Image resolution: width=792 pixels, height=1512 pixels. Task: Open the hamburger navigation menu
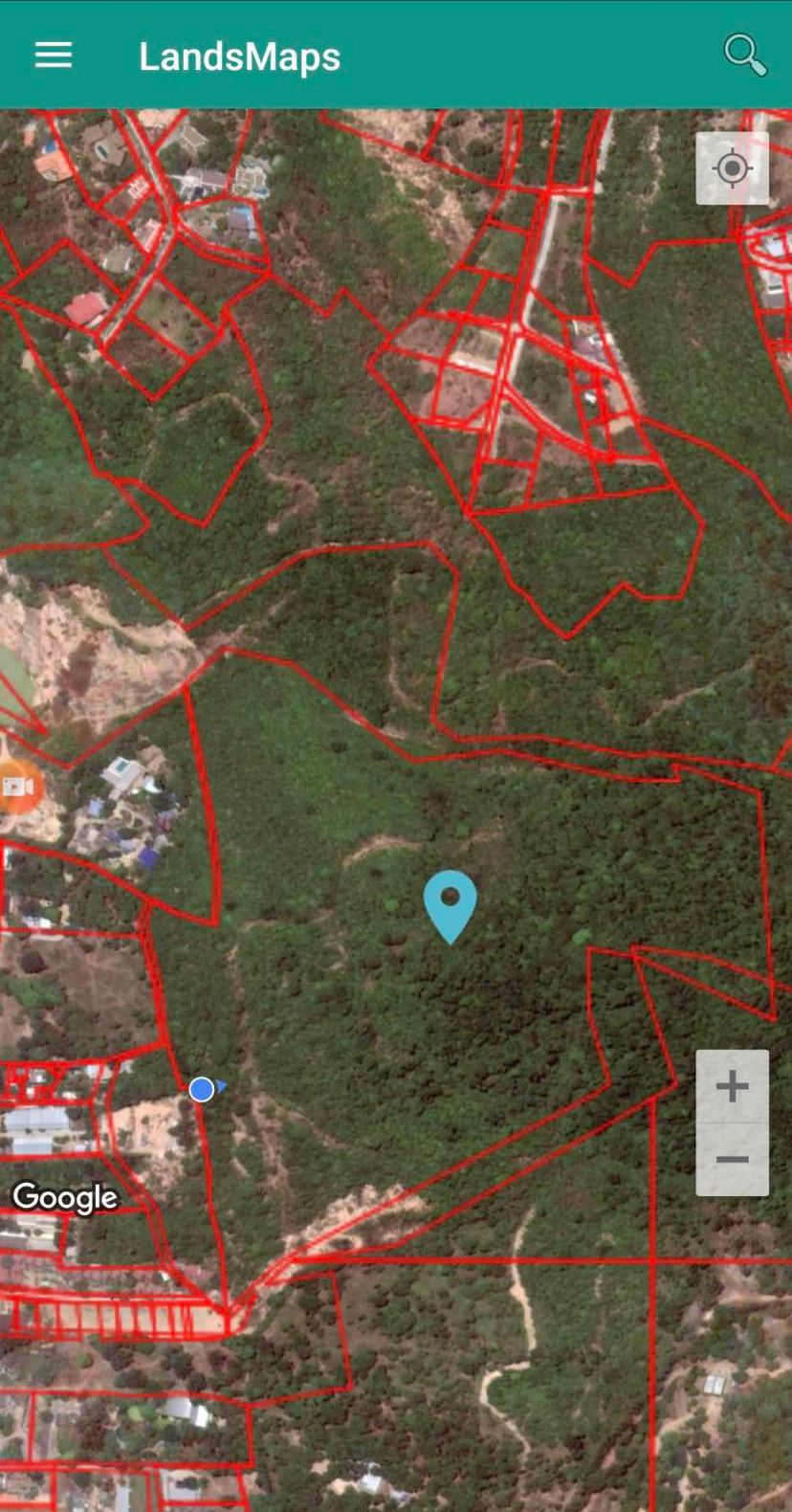pos(54,56)
